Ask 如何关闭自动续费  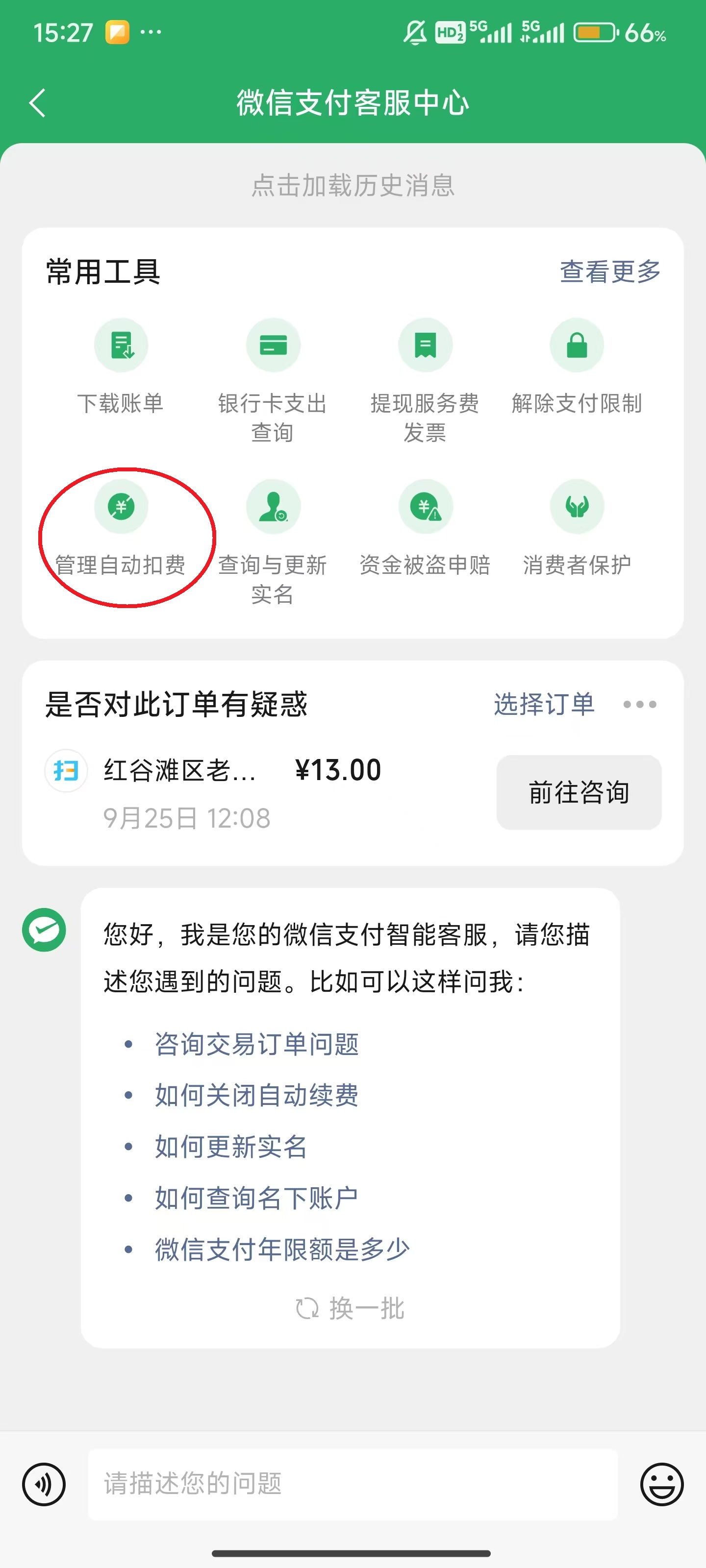pos(256,1096)
